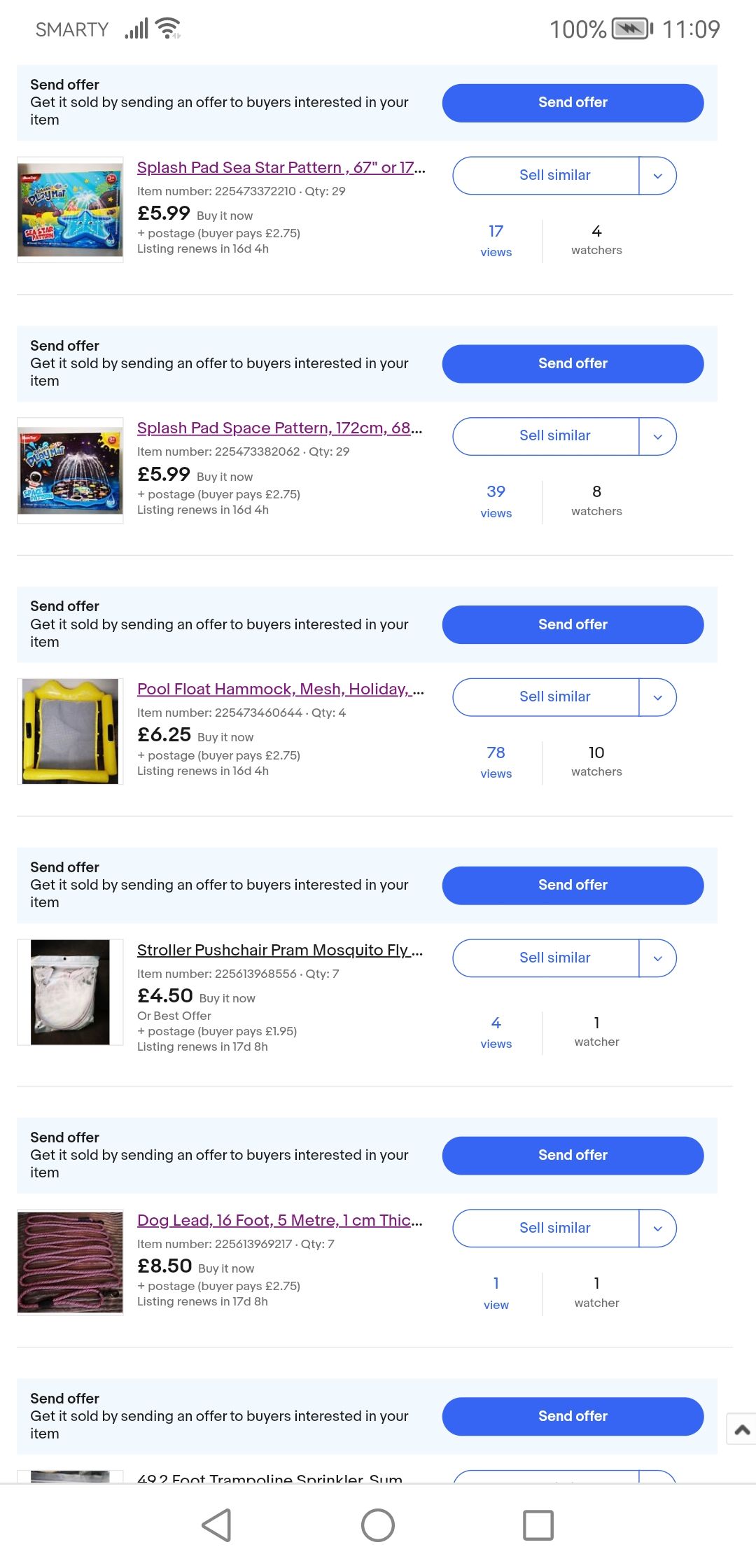Screen dimensions: 756x1568
Task: Send offer for Pool Float Hammock
Action: tap(572, 624)
